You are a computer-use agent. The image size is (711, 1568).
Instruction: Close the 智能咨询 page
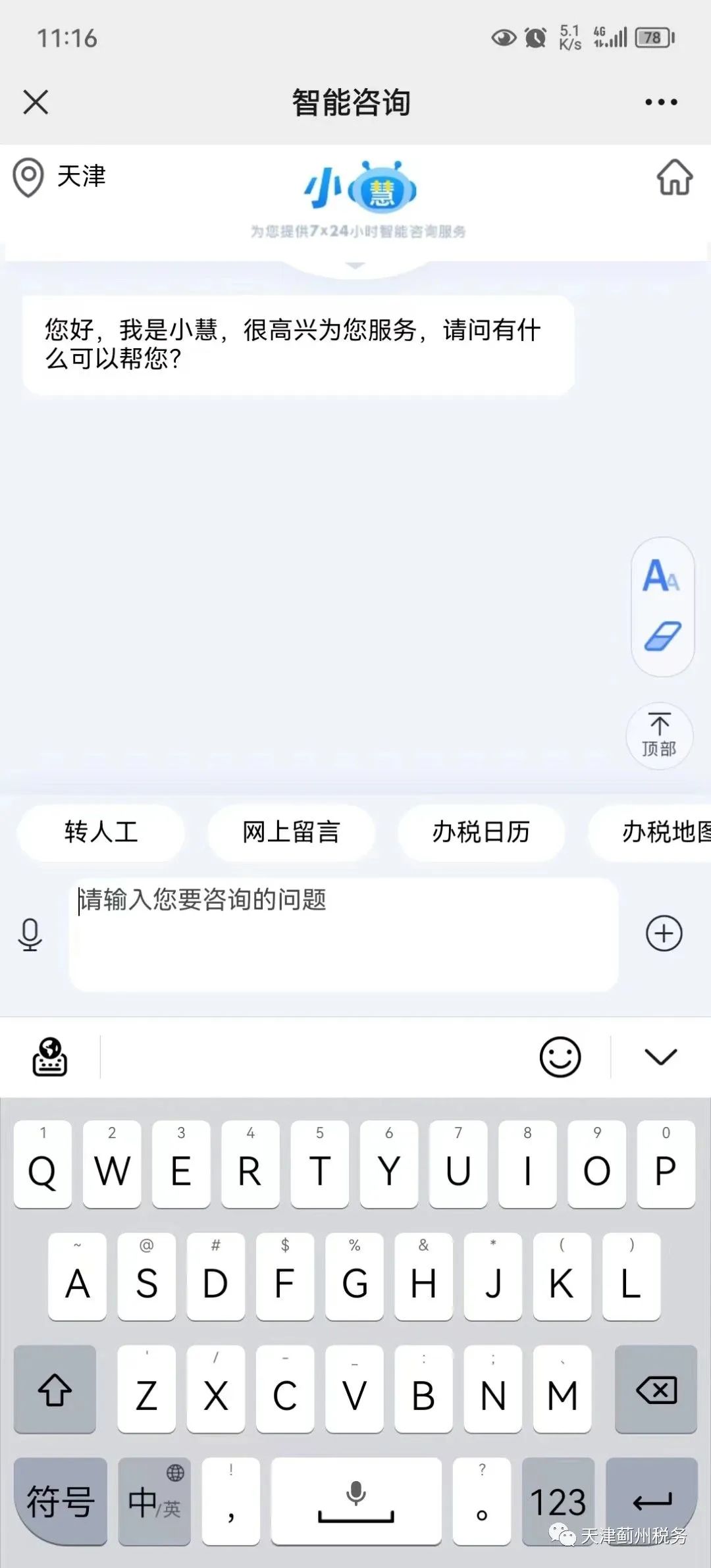(36, 102)
